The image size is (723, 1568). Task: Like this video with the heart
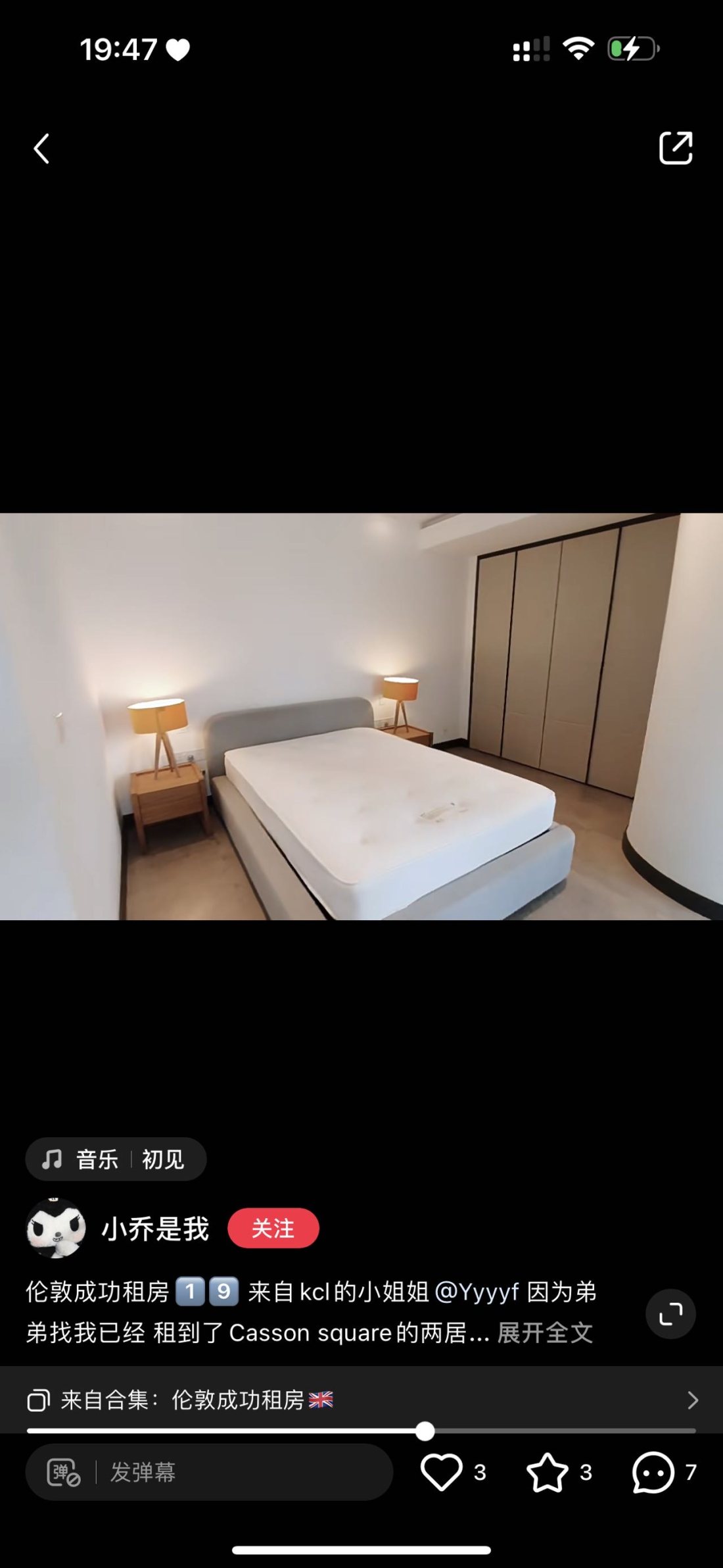(441, 1472)
